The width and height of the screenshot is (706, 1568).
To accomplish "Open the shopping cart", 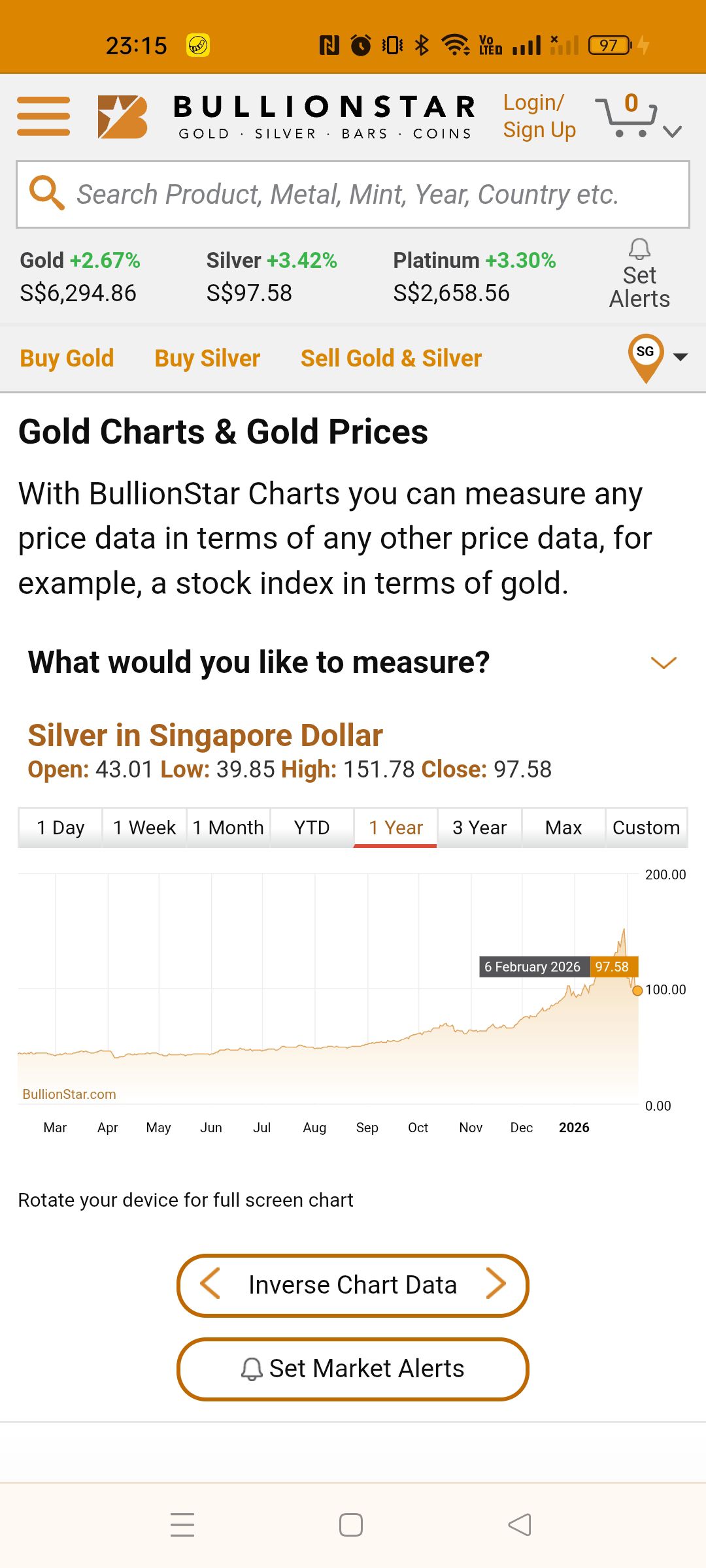I will point(628,116).
